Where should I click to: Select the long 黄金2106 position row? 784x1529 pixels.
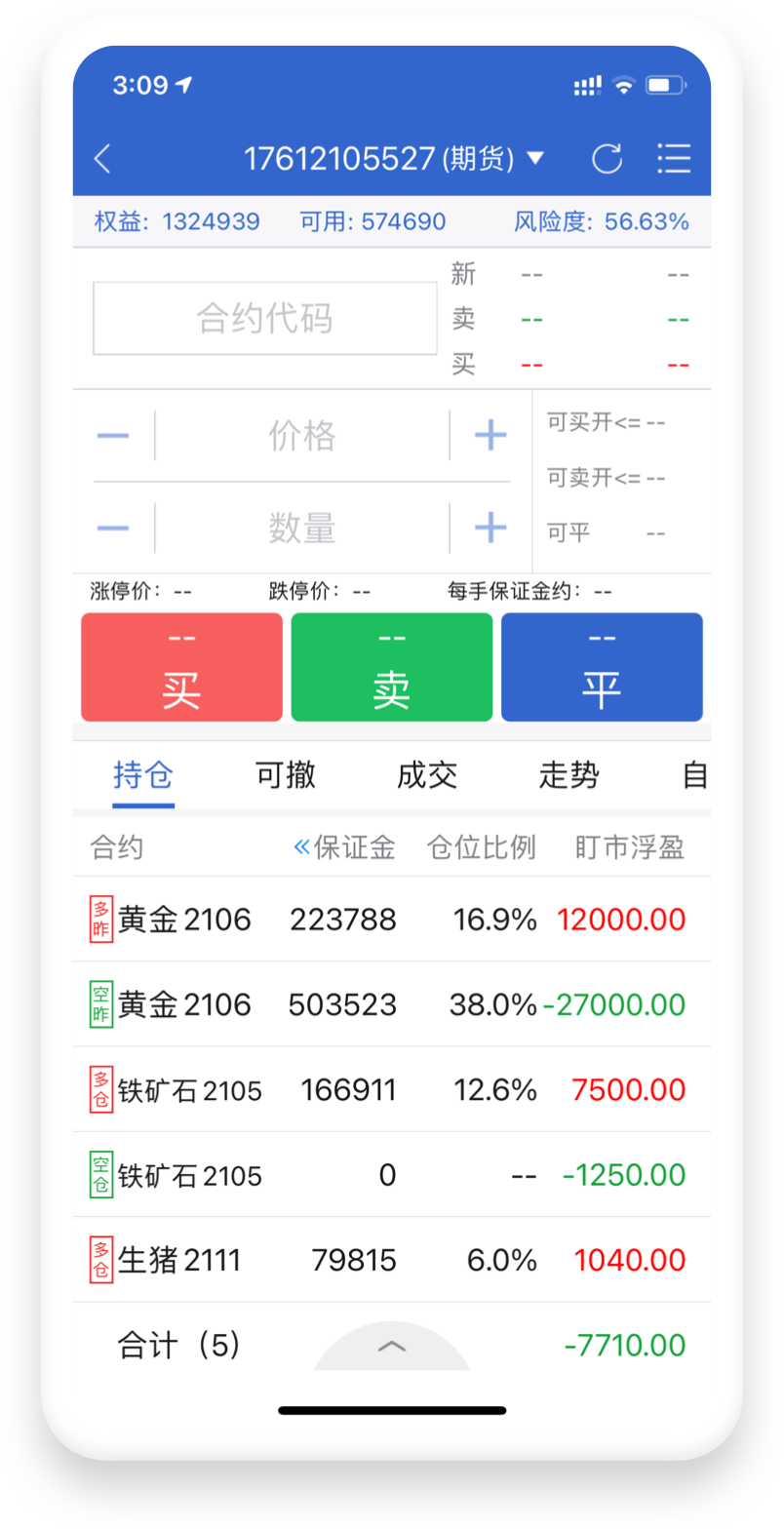pyautogui.click(x=392, y=920)
